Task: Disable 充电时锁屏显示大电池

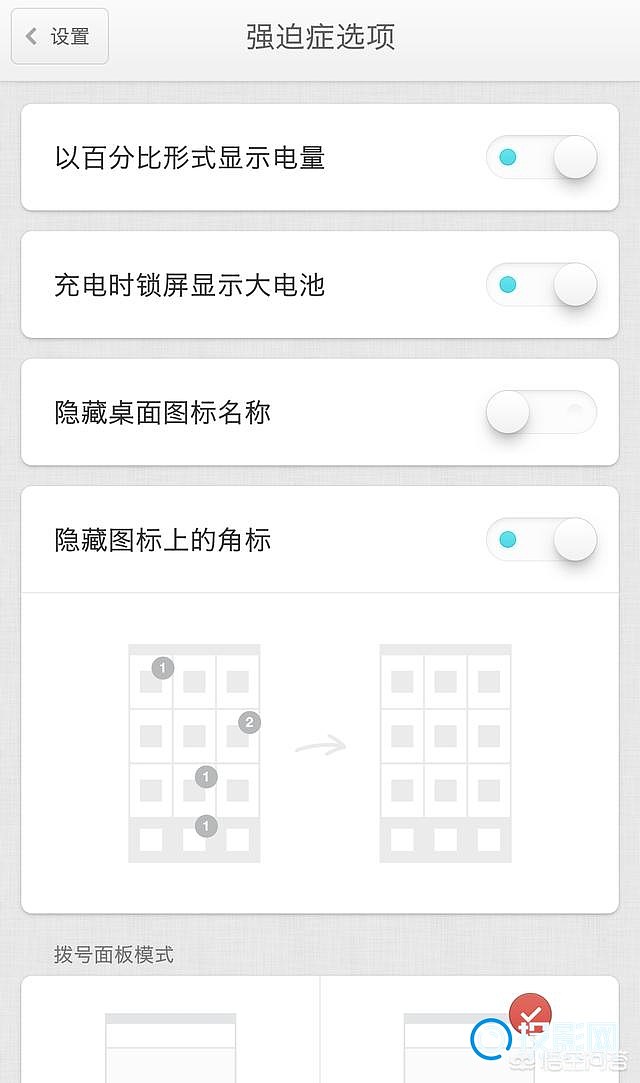Action: tap(541, 285)
